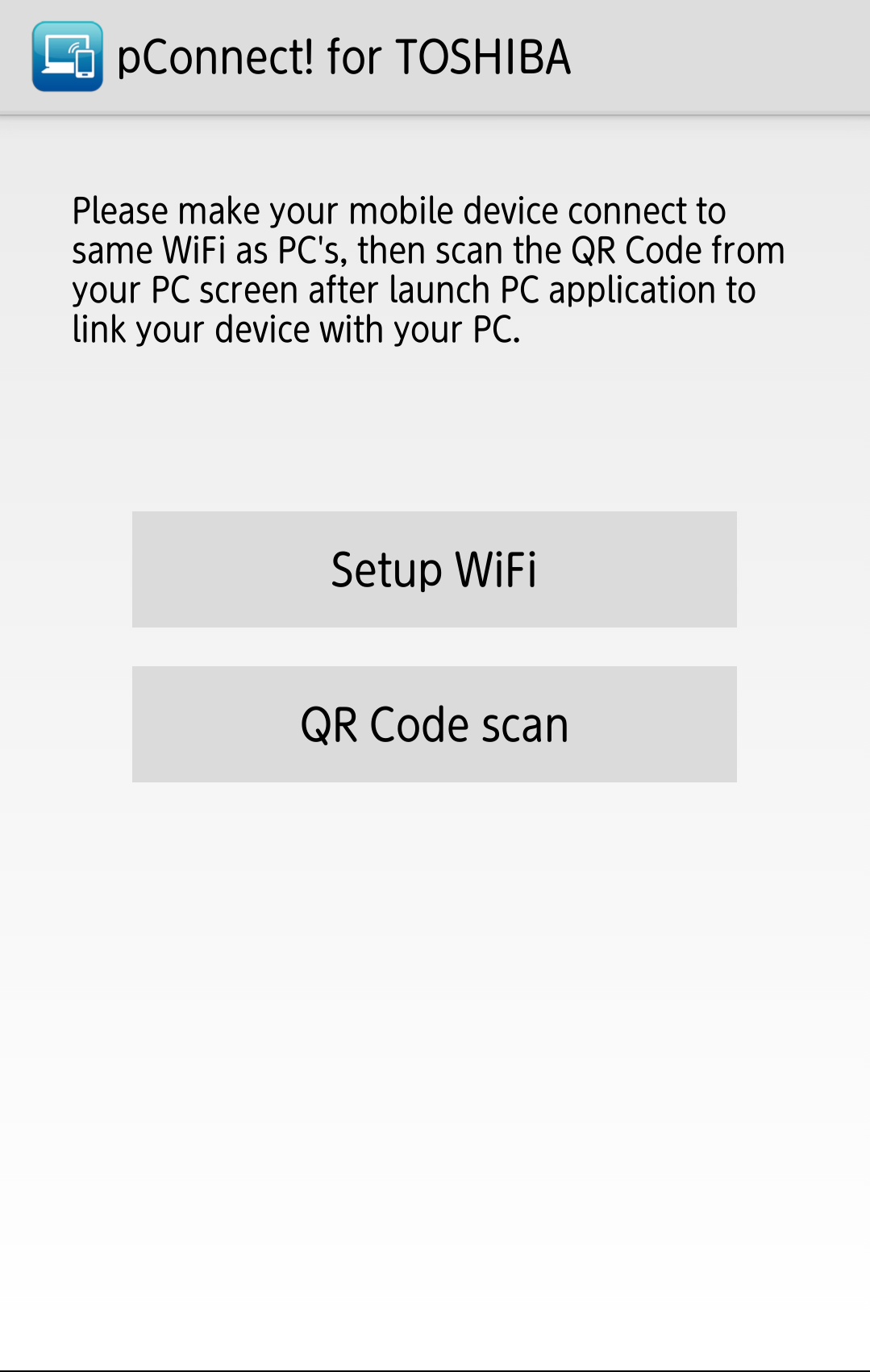This screenshot has height=1372, width=870.
Task: Start the QR Code scan
Action: 434,724
